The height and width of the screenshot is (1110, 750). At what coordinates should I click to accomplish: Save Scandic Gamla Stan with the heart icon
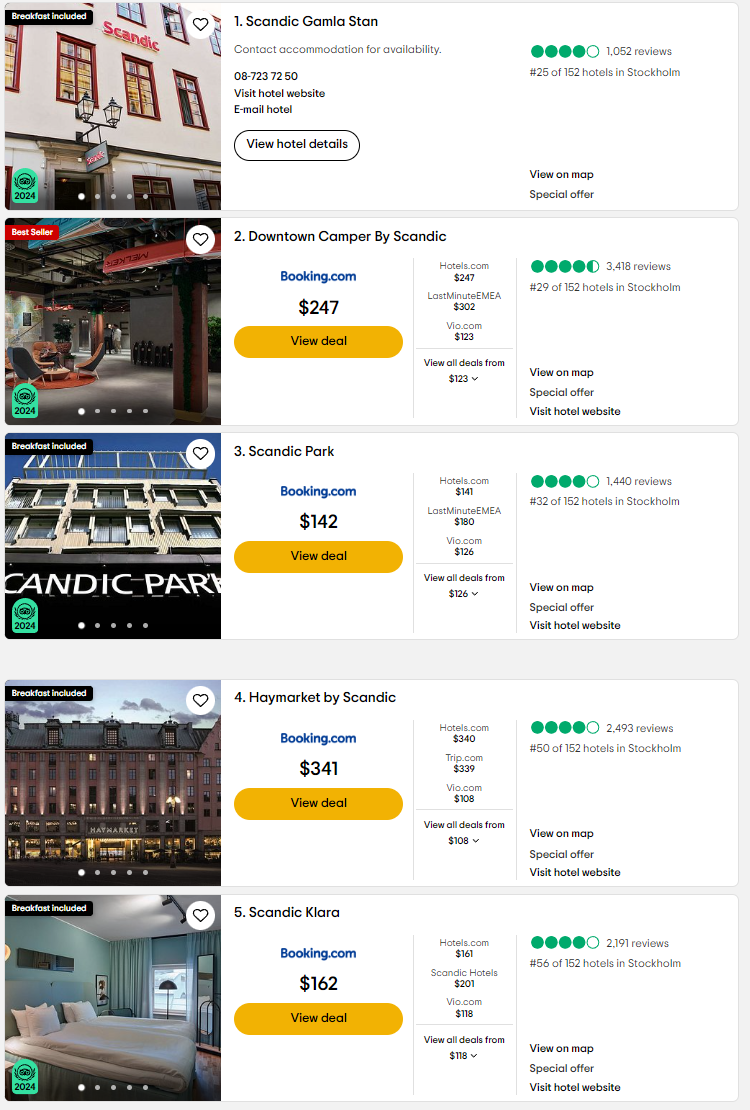click(200, 25)
